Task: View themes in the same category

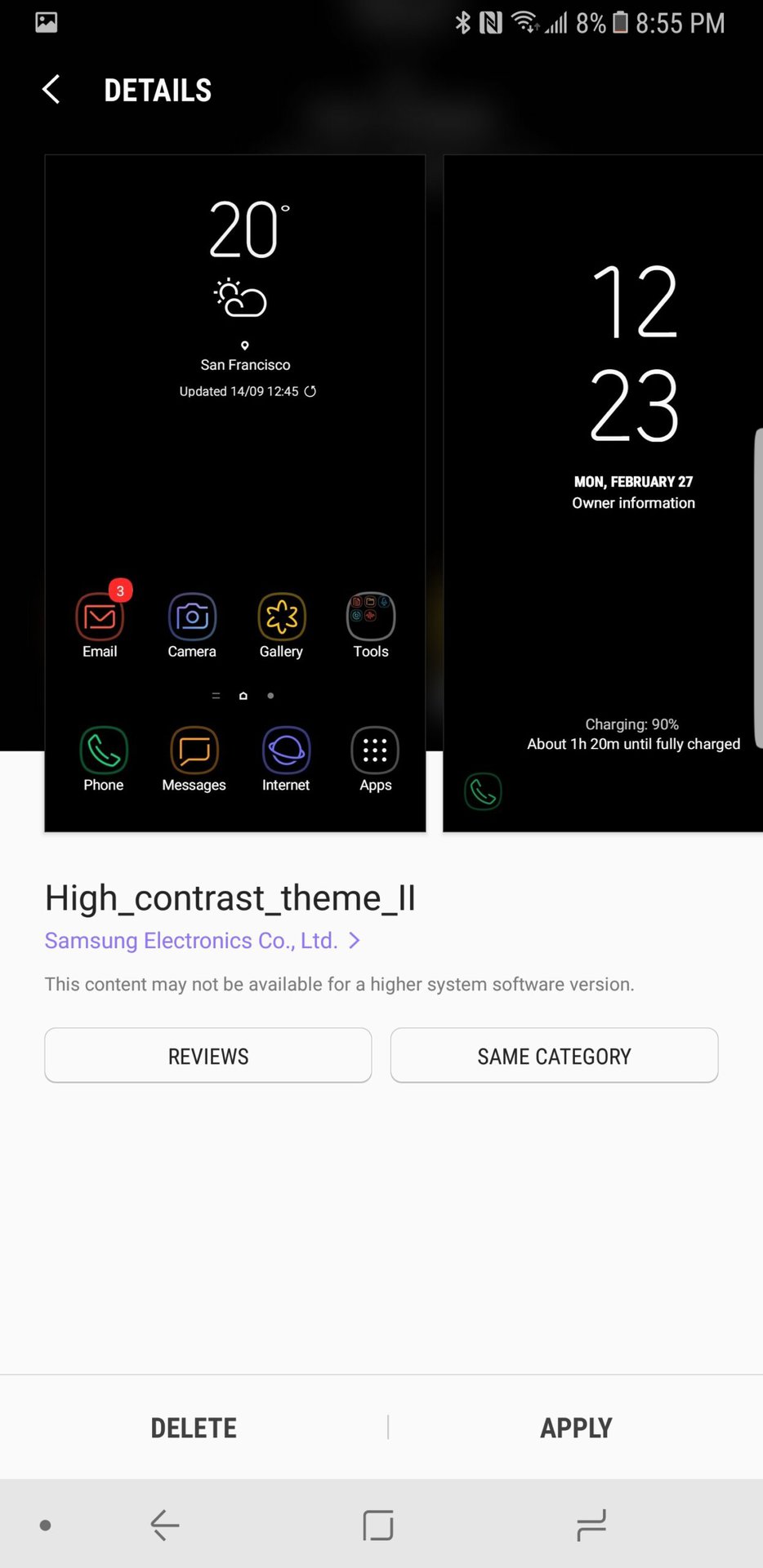Action: 554,1056
